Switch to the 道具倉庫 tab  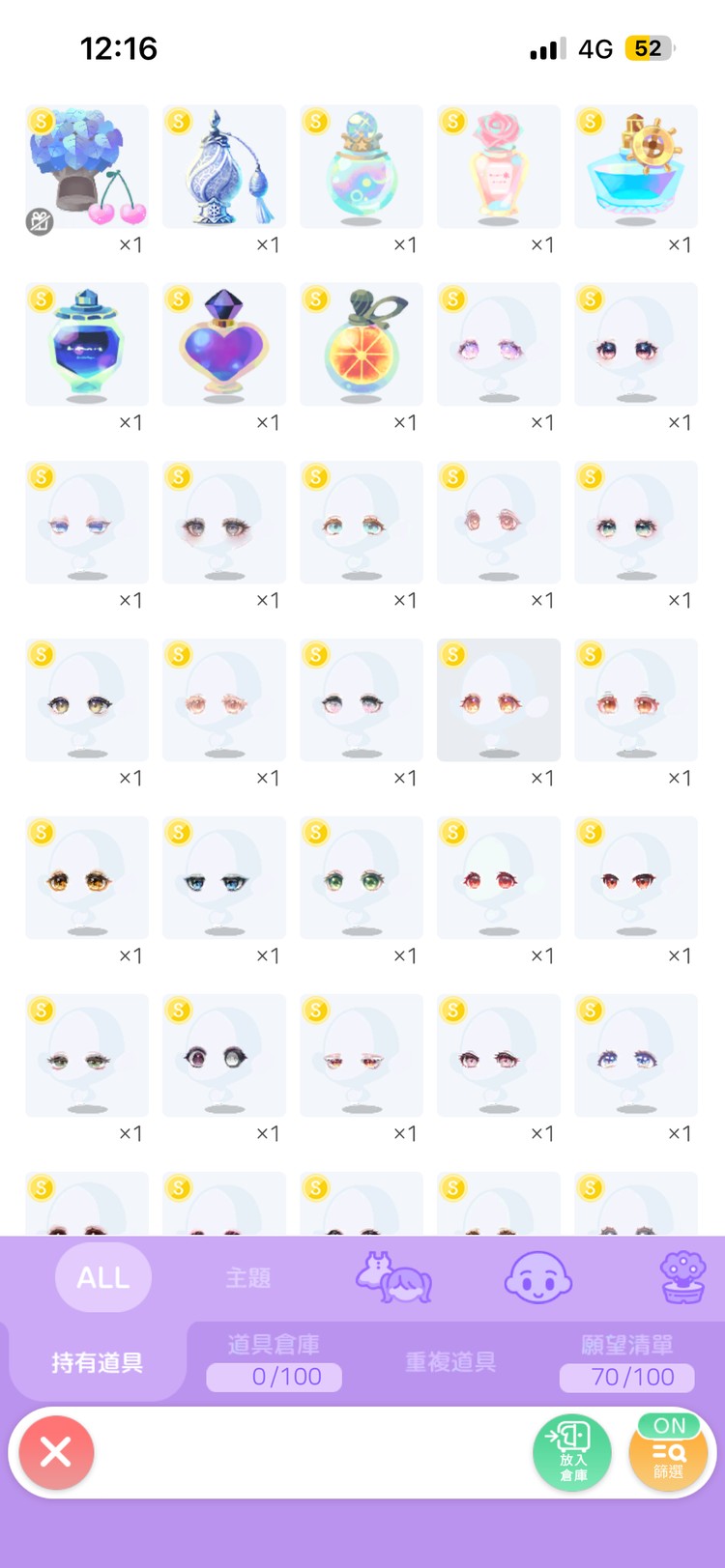(x=274, y=1362)
